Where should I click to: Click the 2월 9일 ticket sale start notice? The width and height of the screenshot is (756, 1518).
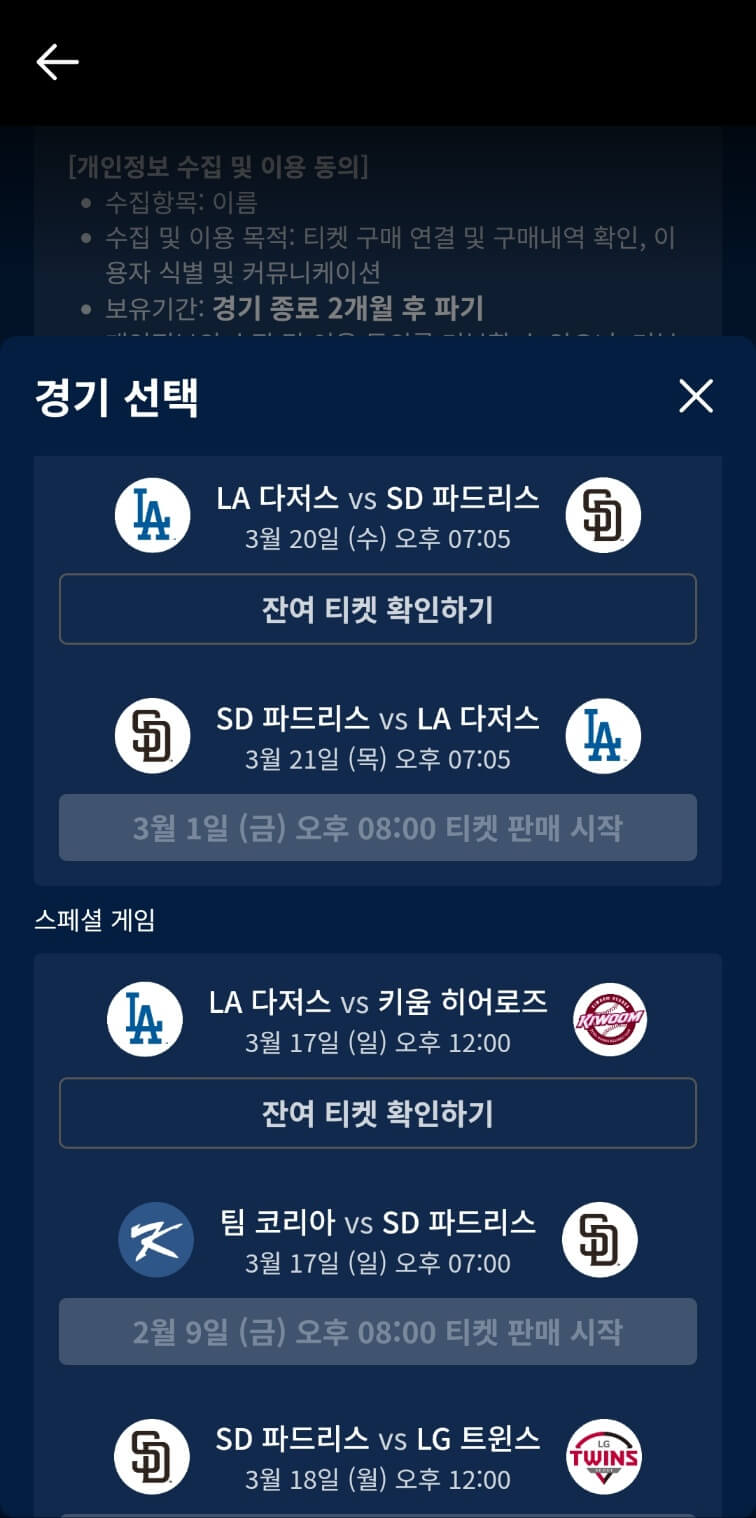[378, 1331]
